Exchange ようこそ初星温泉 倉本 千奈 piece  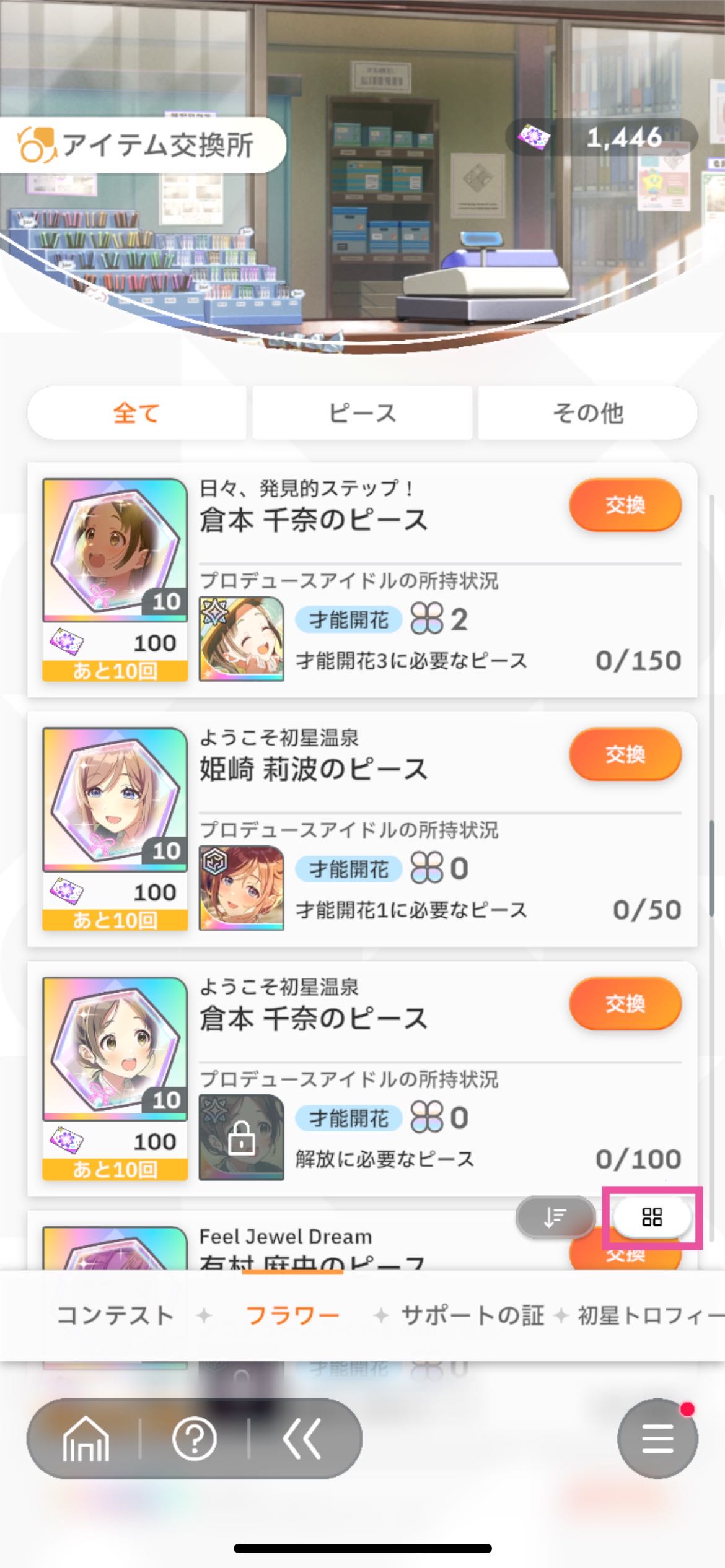[625, 1003]
